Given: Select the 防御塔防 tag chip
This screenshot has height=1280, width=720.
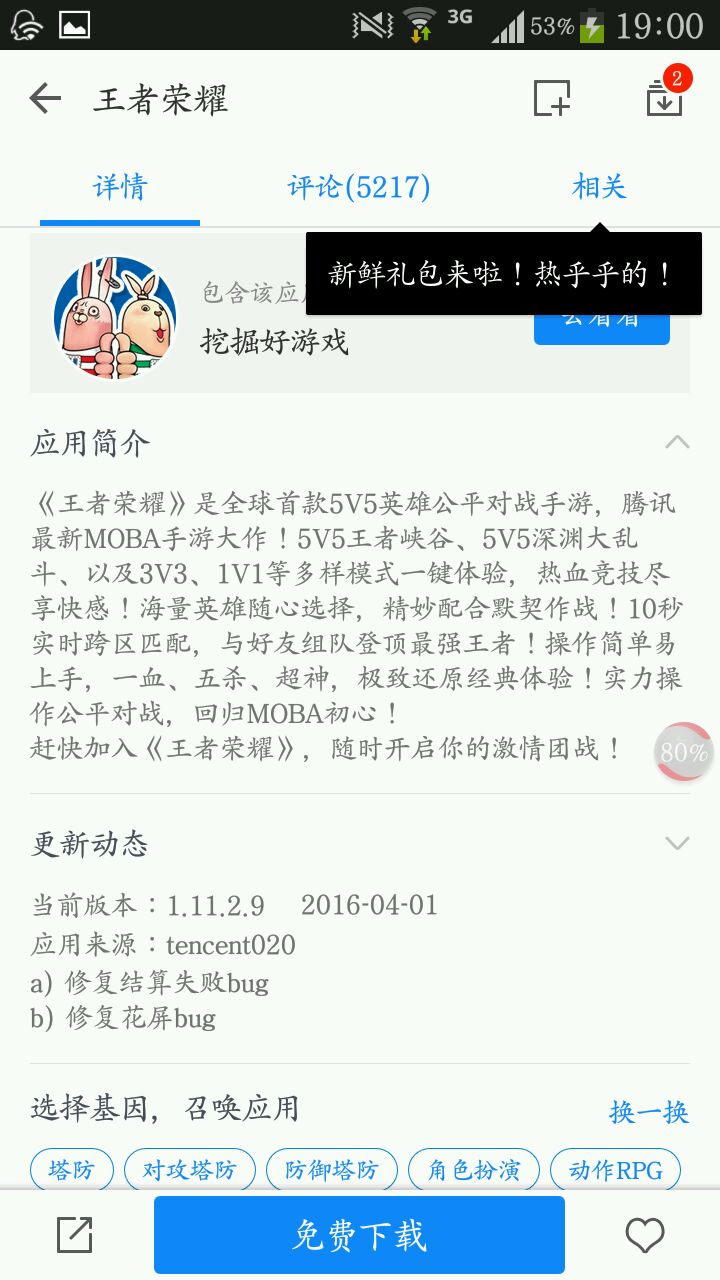Looking at the screenshot, I should [x=331, y=1170].
